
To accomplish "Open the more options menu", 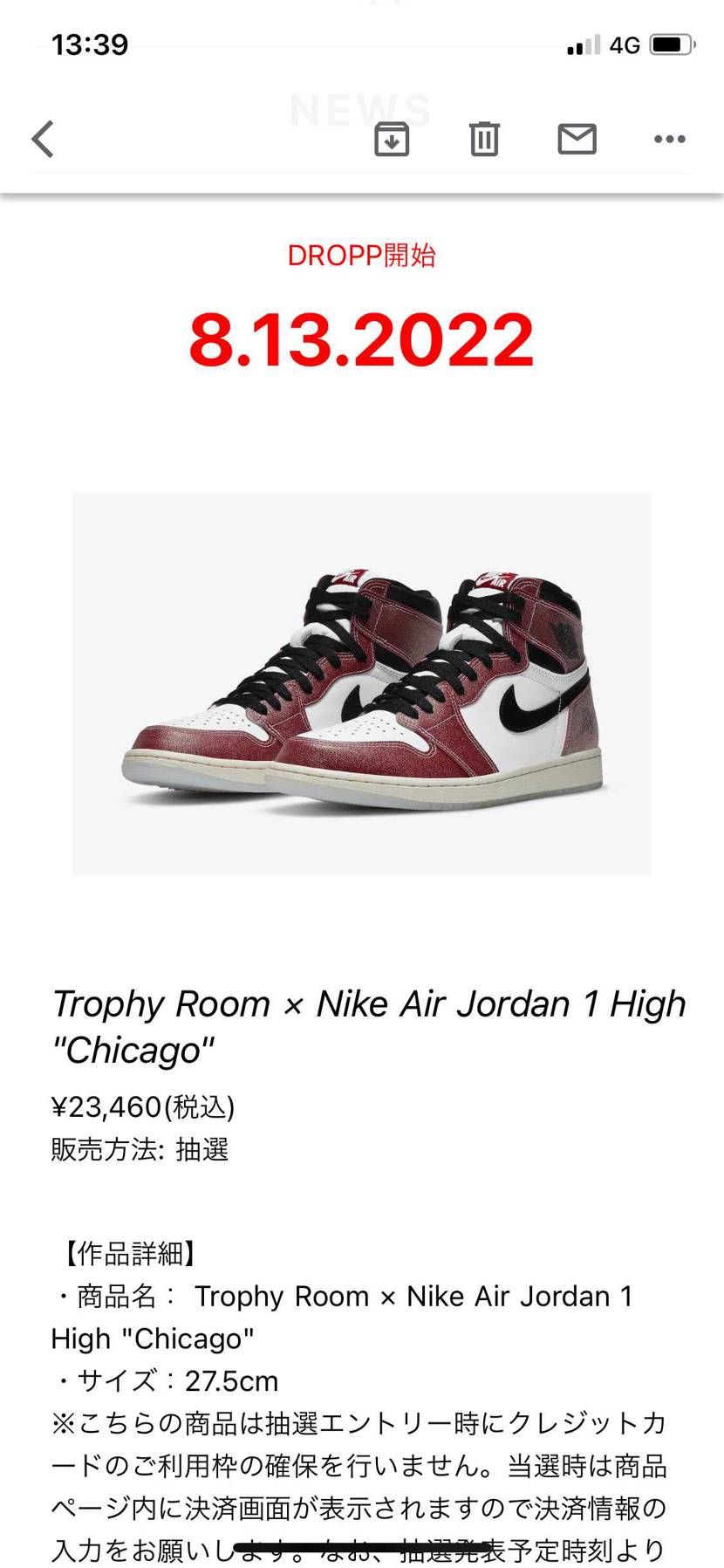I will tap(669, 139).
